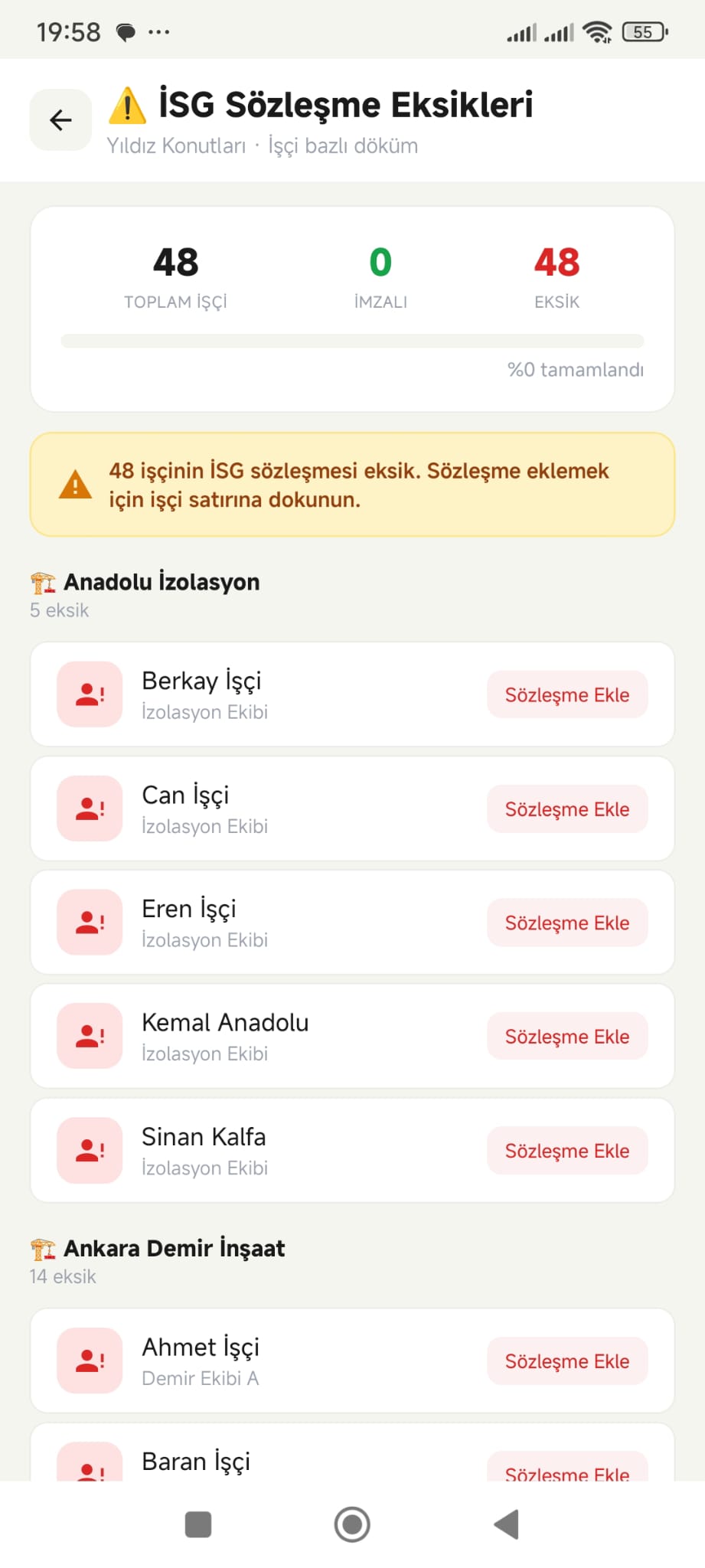Tap the recents square in the navigation bar

pos(197,1524)
